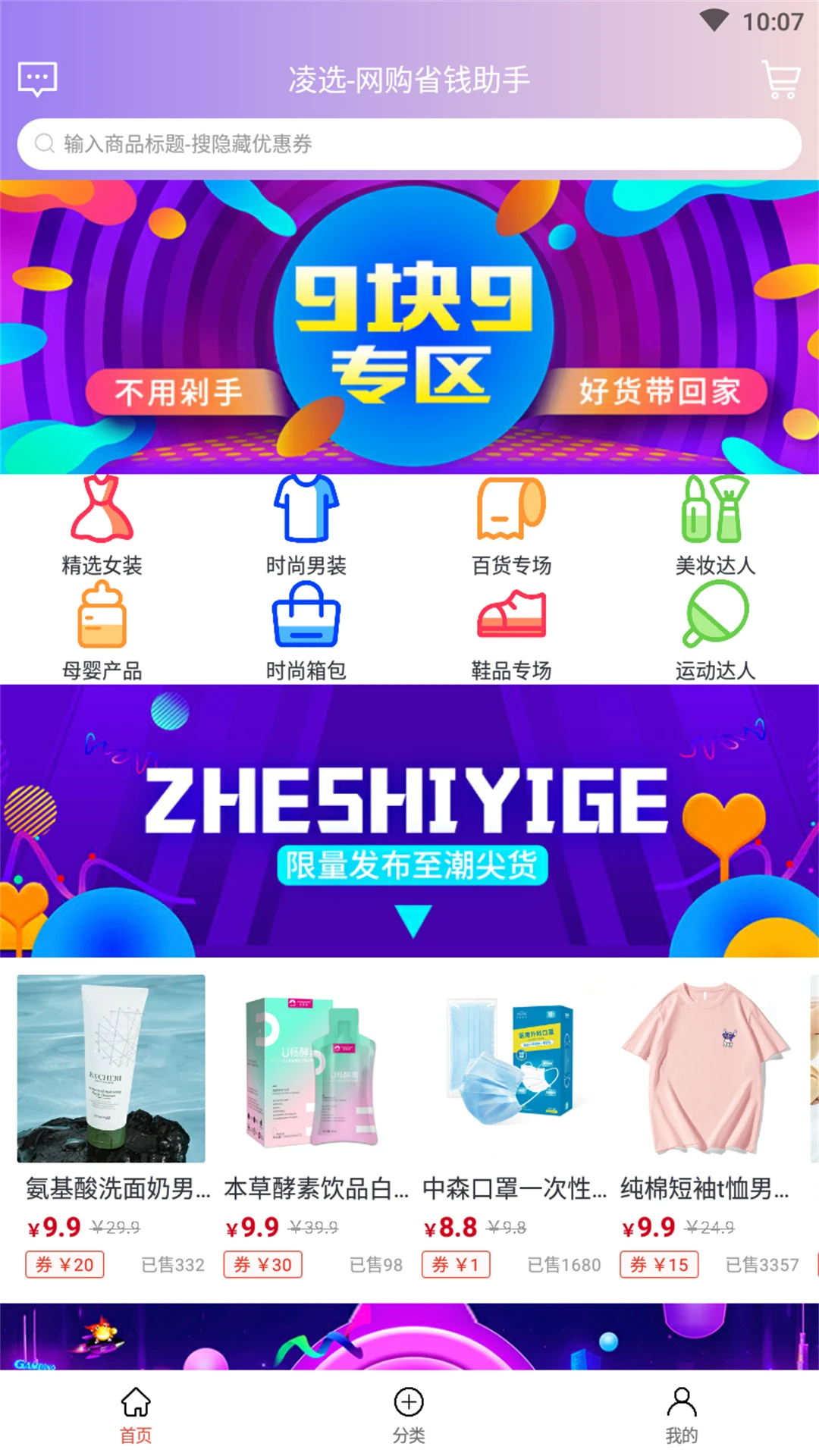The height and width of the screenshot is (1456, 819).
Task: Open the shopping cart
Action: (x=781, y=79)
